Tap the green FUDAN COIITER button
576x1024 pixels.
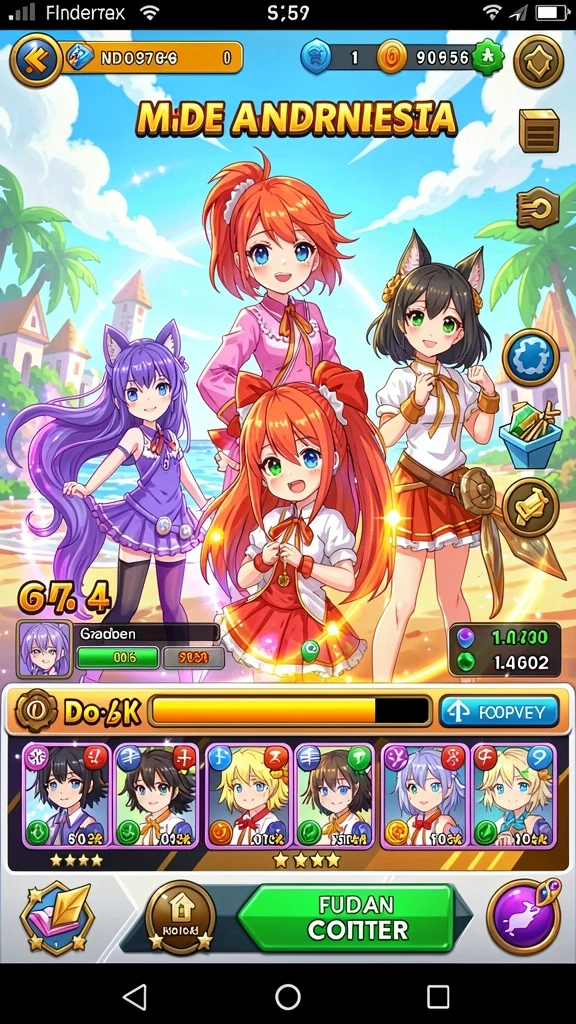click(x=355, y=917)
